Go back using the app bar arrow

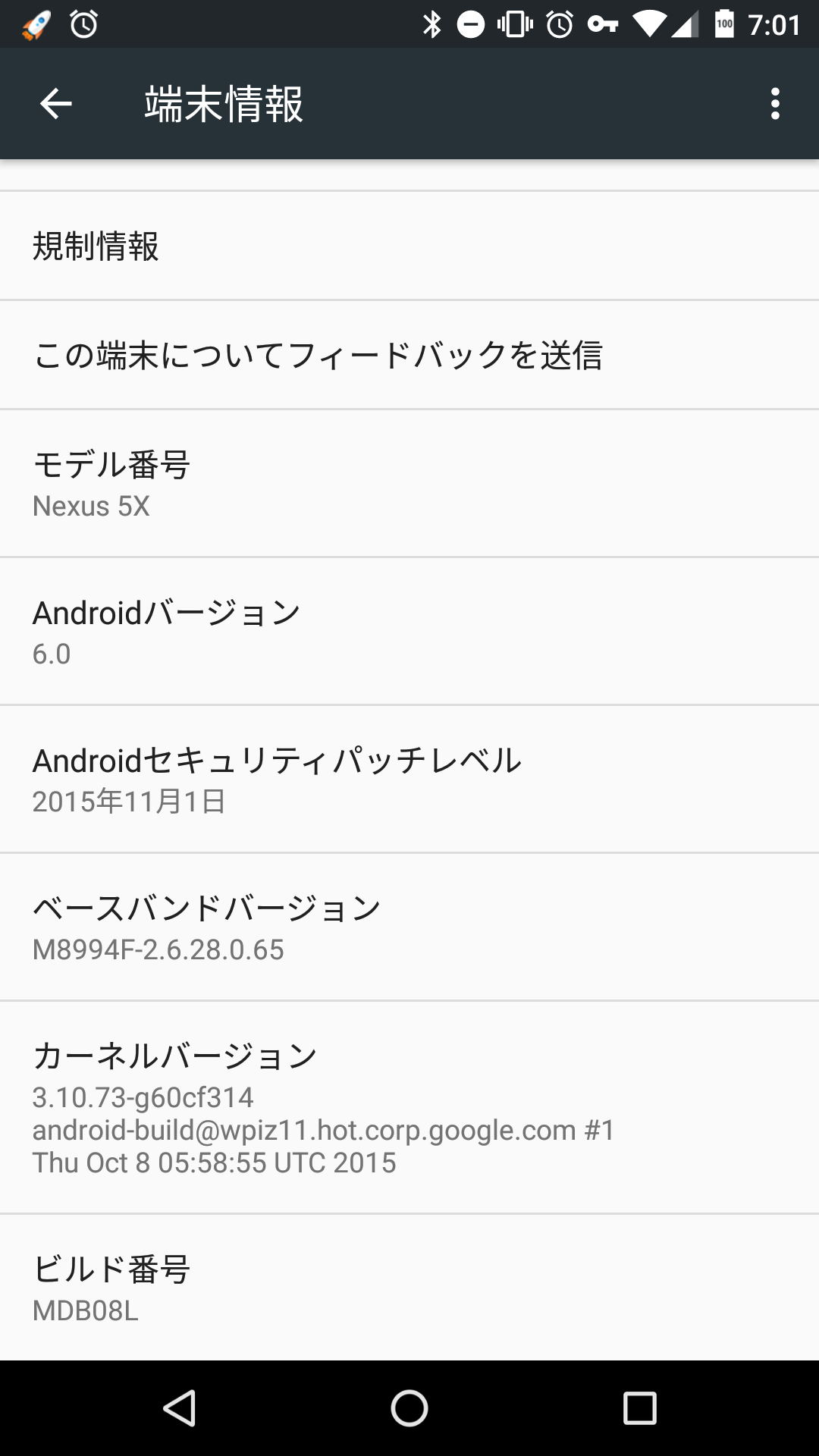[x=56, y=104]
